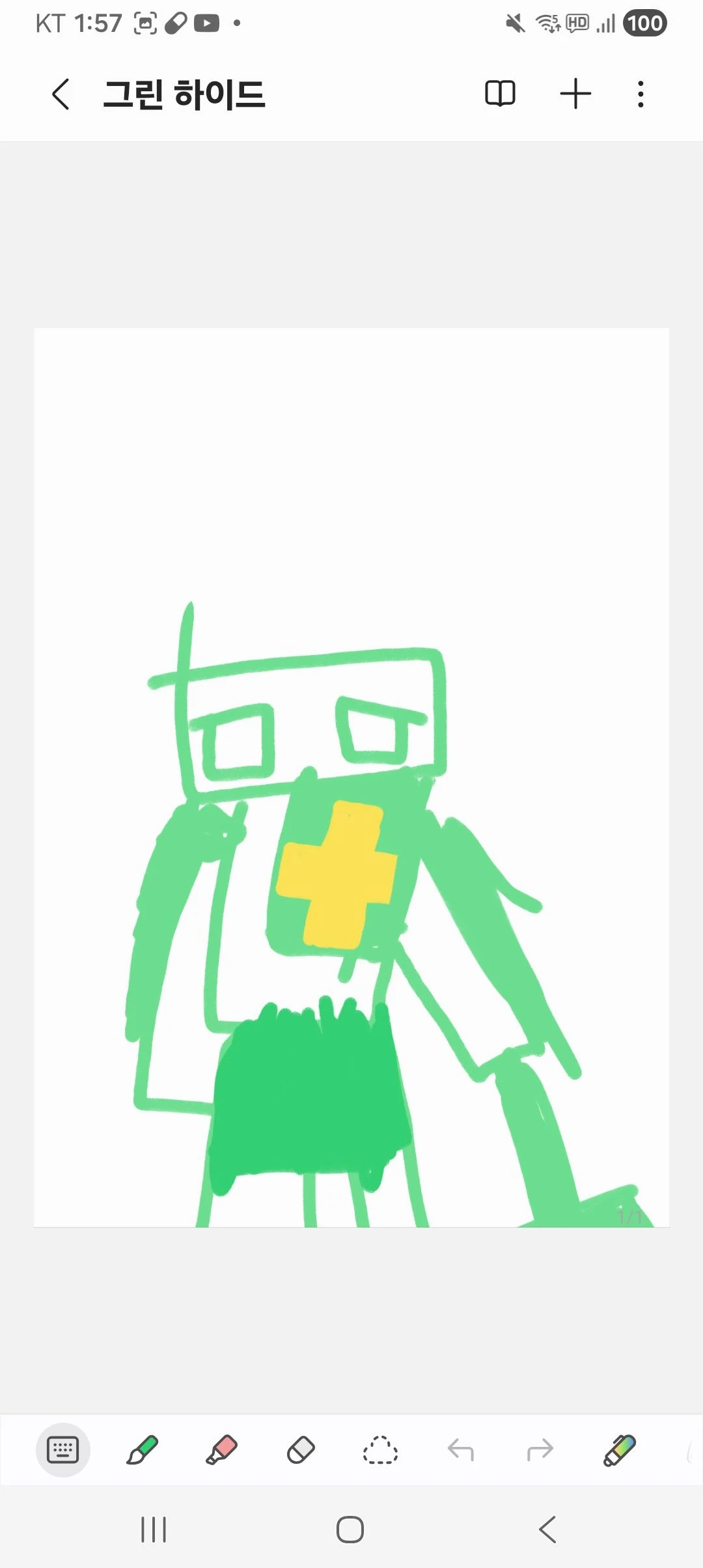Undo the last stroke
Screen dimensions: 703x1568
pos(460,1450)
